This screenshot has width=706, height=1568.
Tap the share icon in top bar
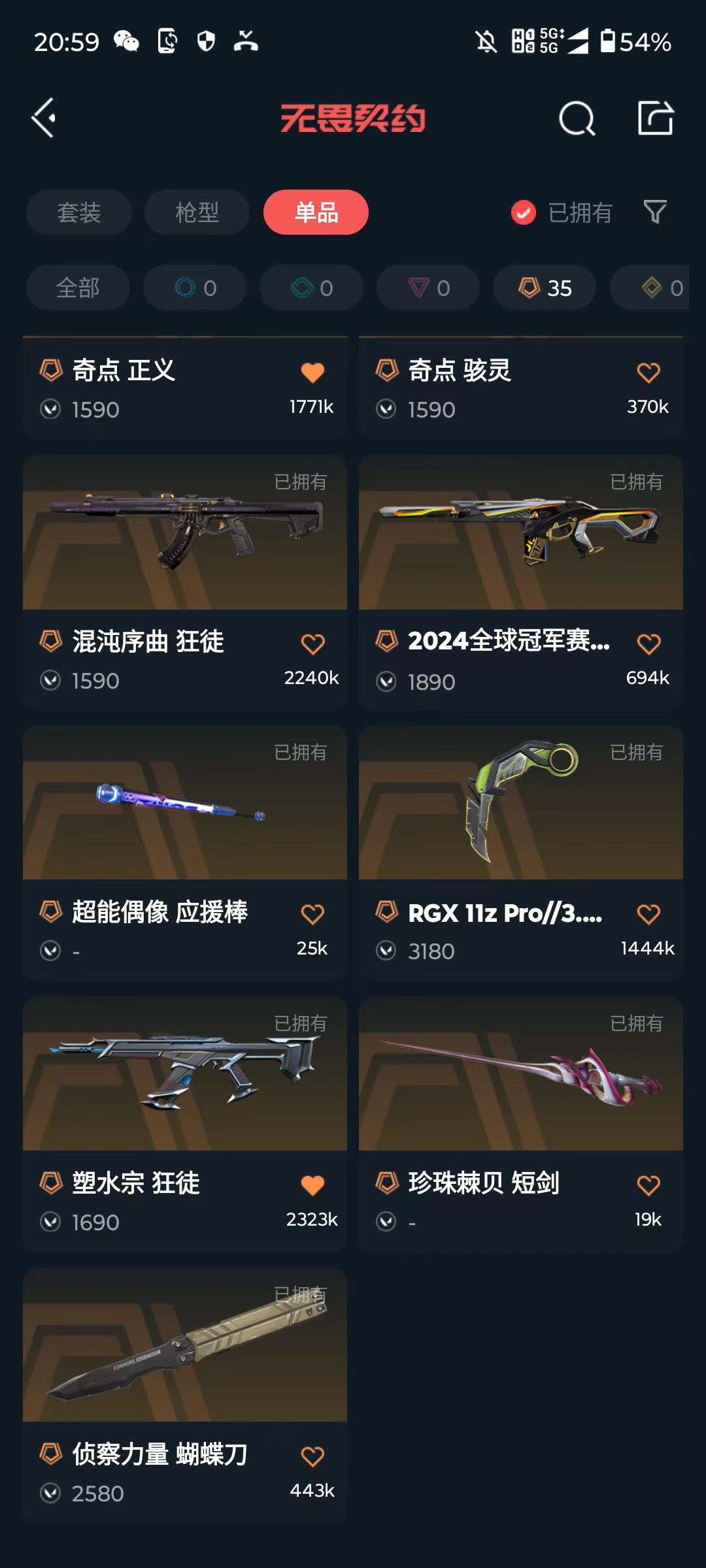click(x=656, y=117)
